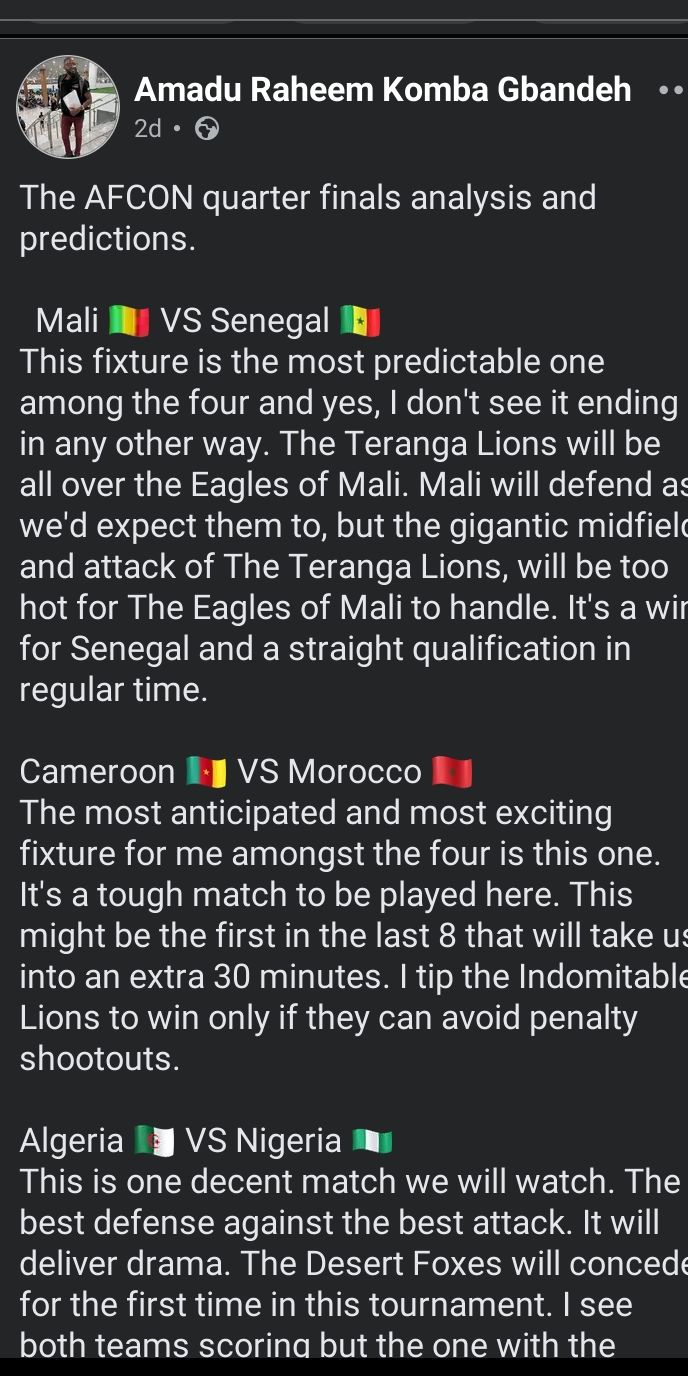
Task: Tap the author name Amadu Raheem Komba Gbandeh
Action: click(382, 90)
